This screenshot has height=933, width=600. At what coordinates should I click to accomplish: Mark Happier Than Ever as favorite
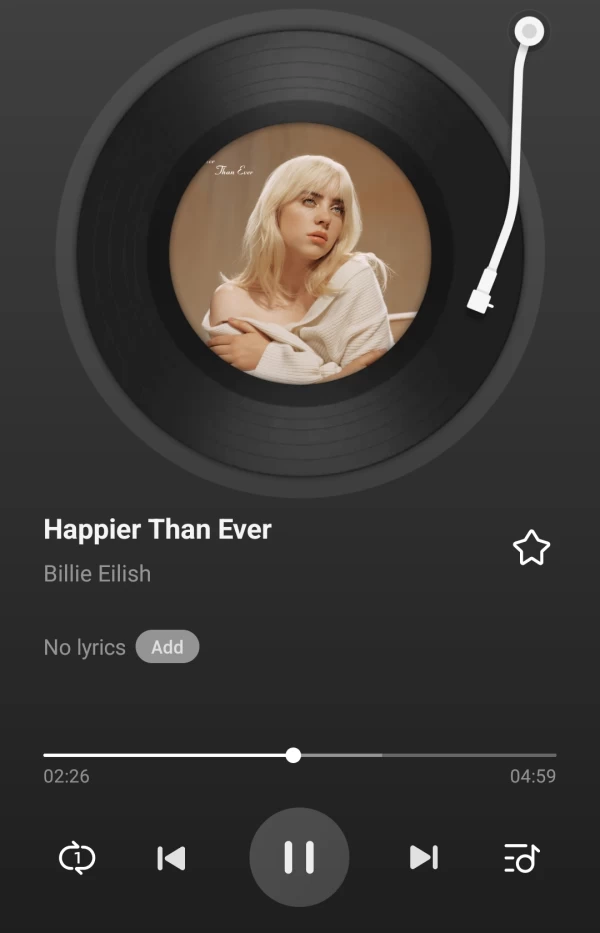531,548
